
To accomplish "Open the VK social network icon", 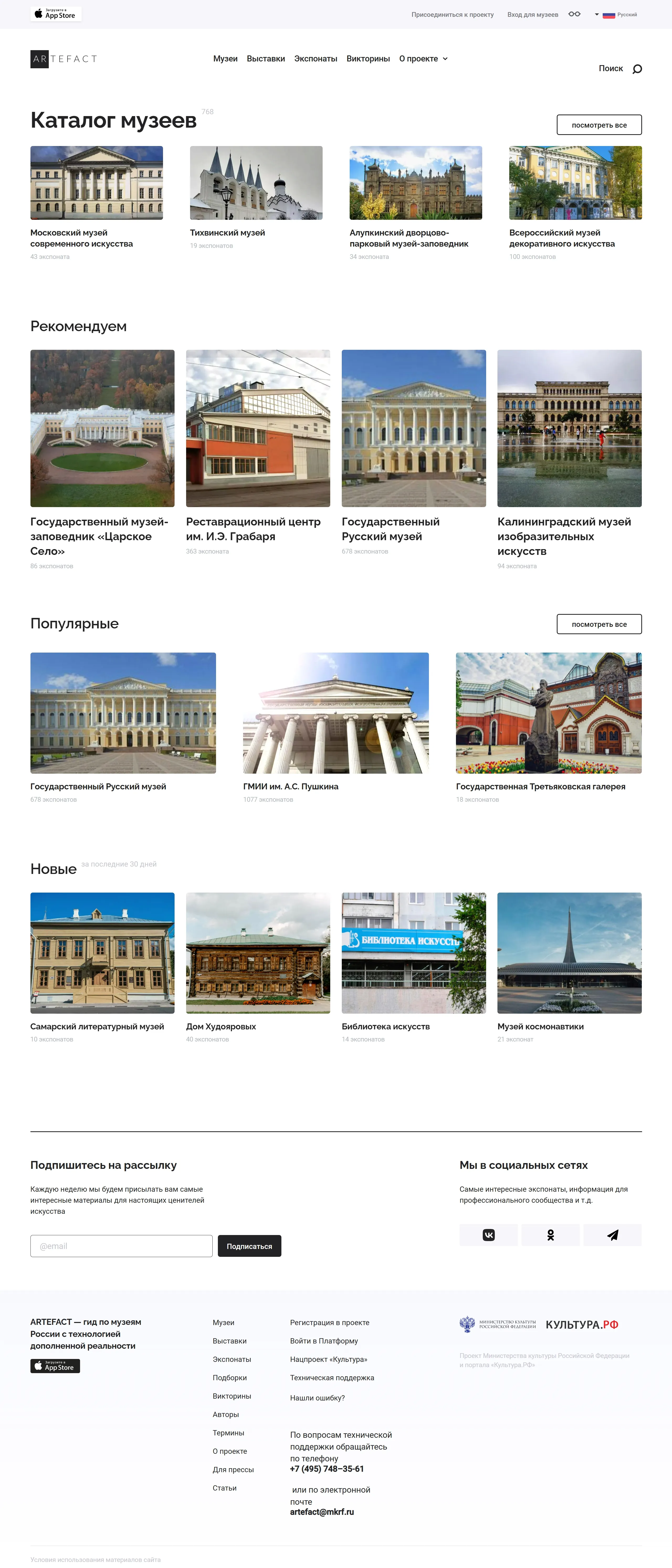I will (x=488, y=1235).
